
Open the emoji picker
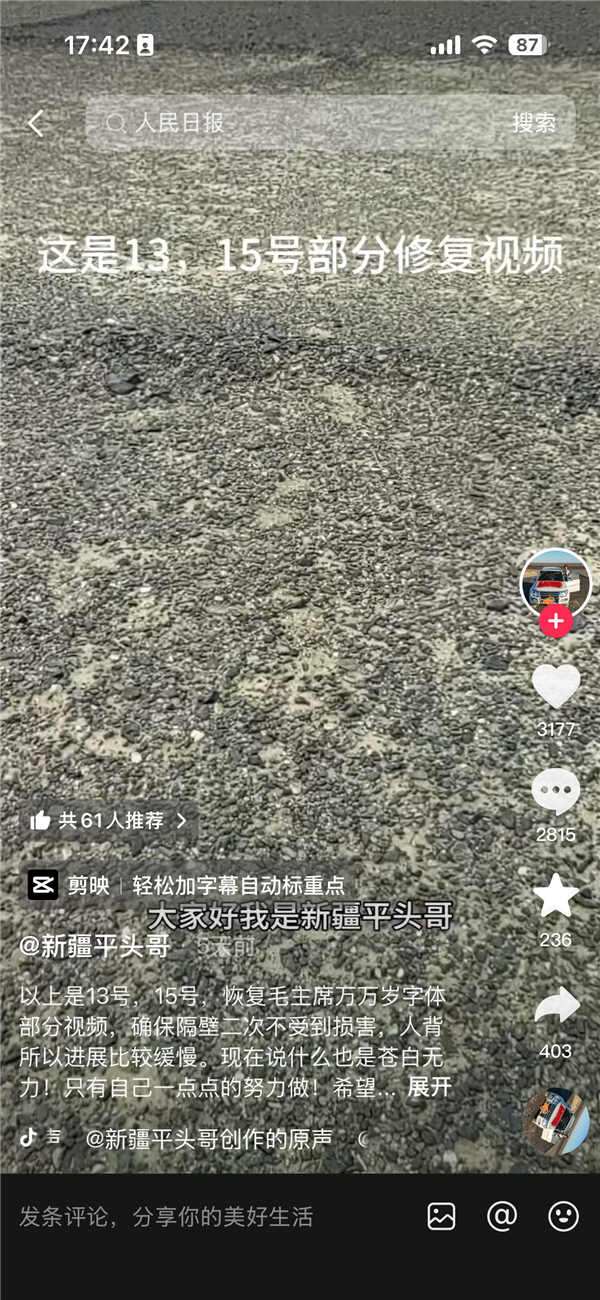[x=563, y=1216]
